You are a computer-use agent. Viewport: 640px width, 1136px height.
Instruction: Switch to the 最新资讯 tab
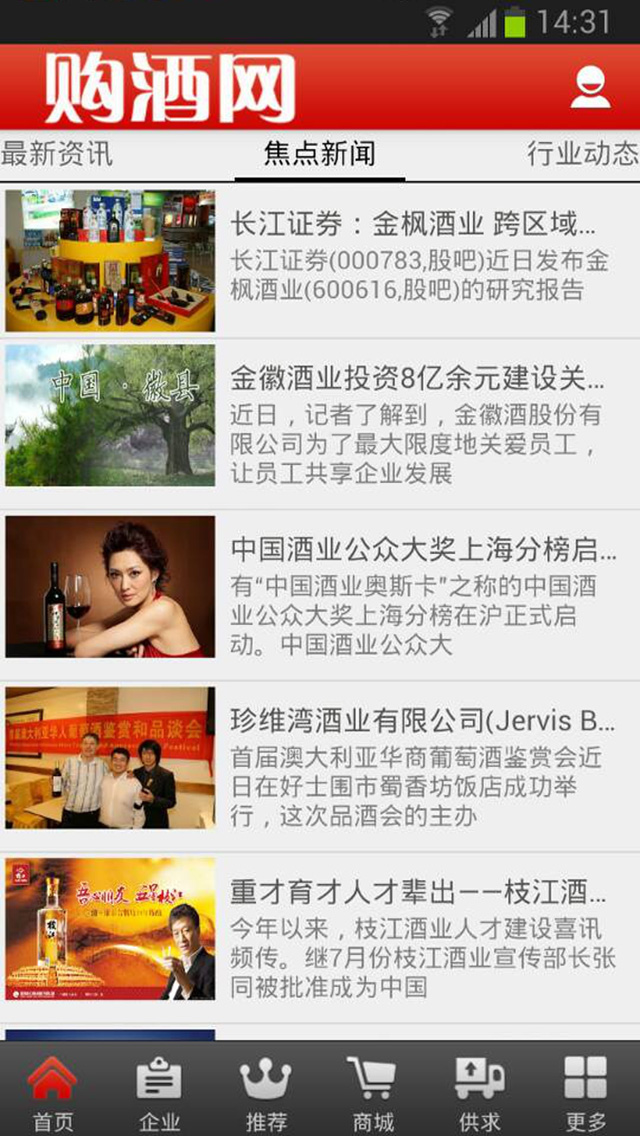(x=57, y=154)
